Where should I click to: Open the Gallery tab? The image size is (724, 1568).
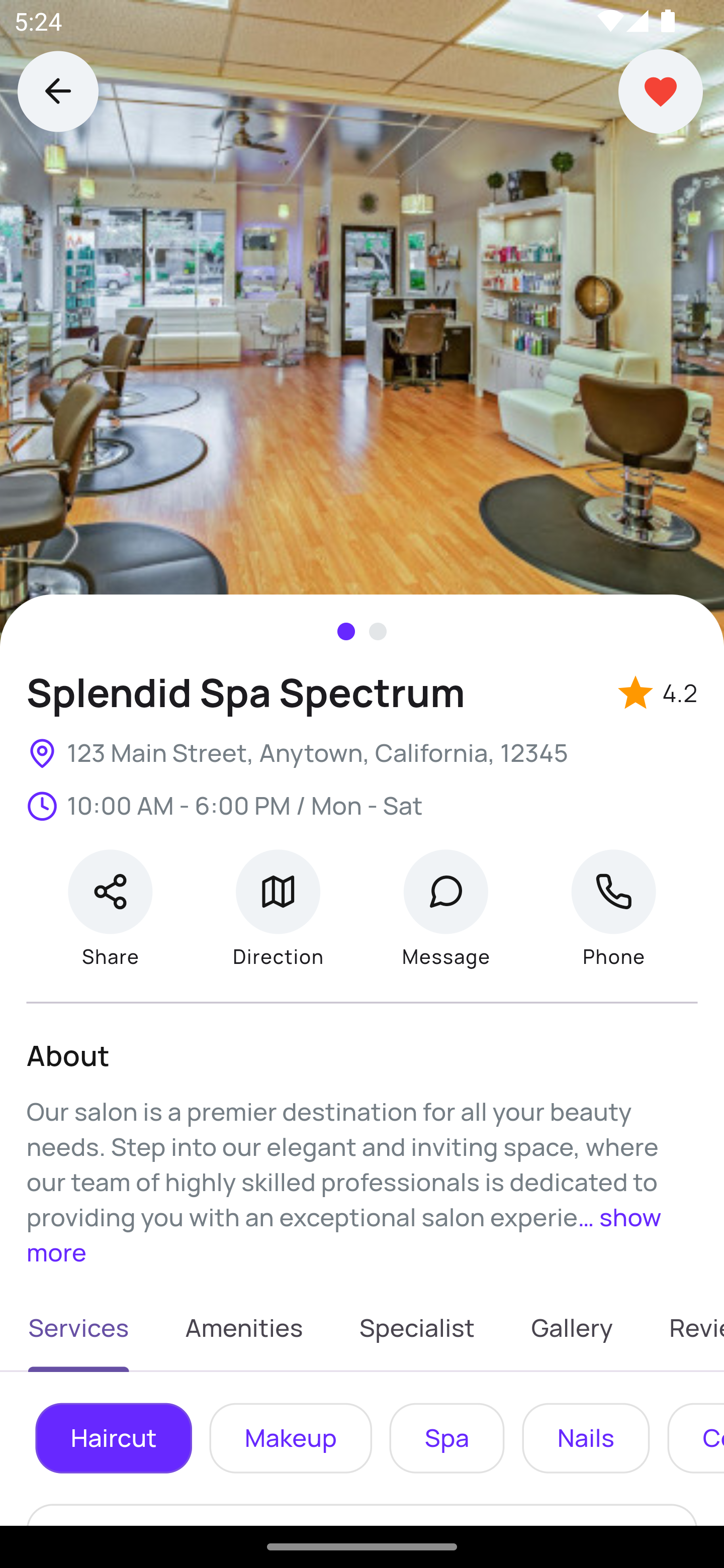(x=571, y=1328)
